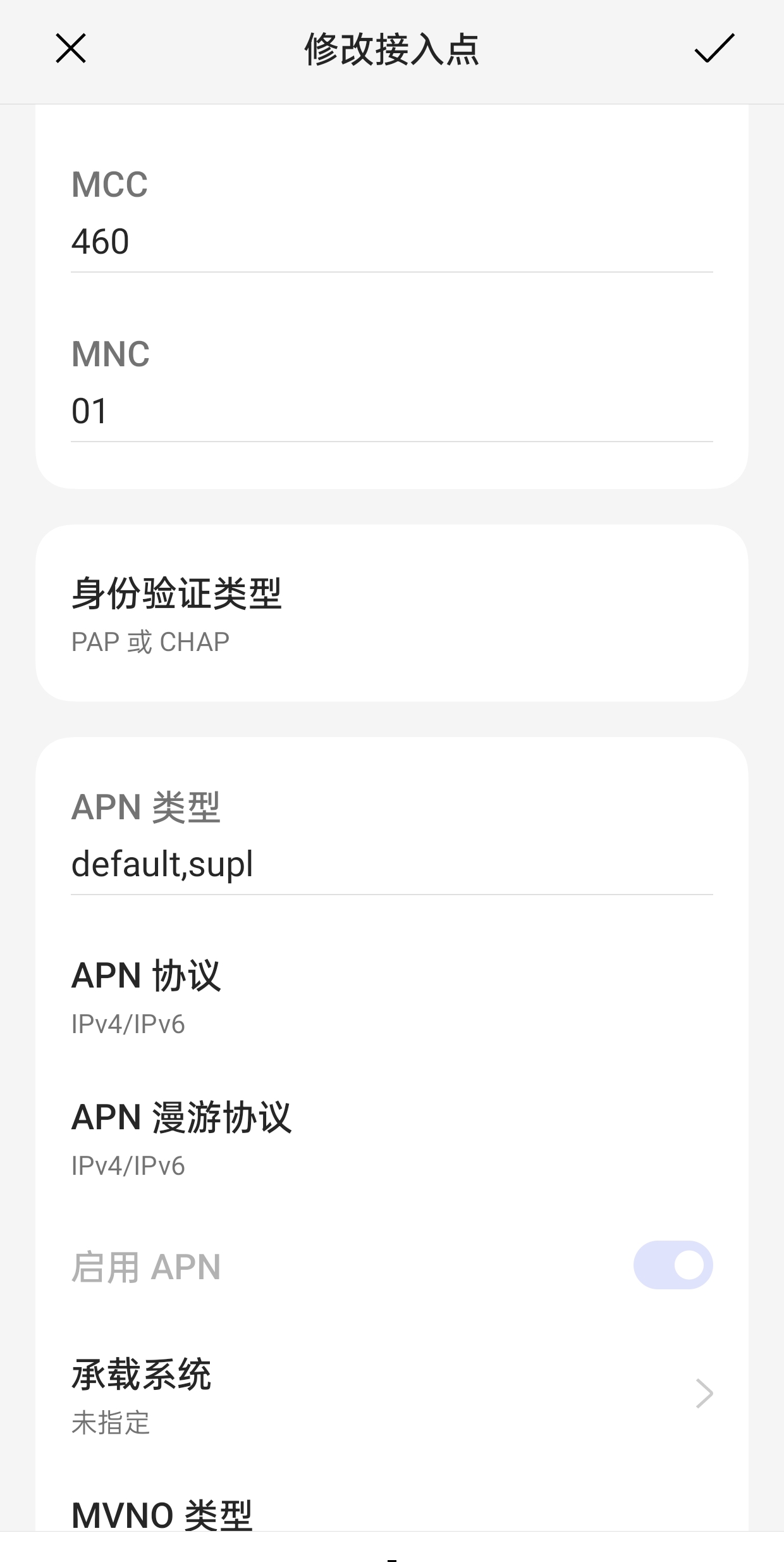The width and height of the screenshot is (784, 1562).
Task: Edit the MNC field showing 01
Action: point(392,412)
